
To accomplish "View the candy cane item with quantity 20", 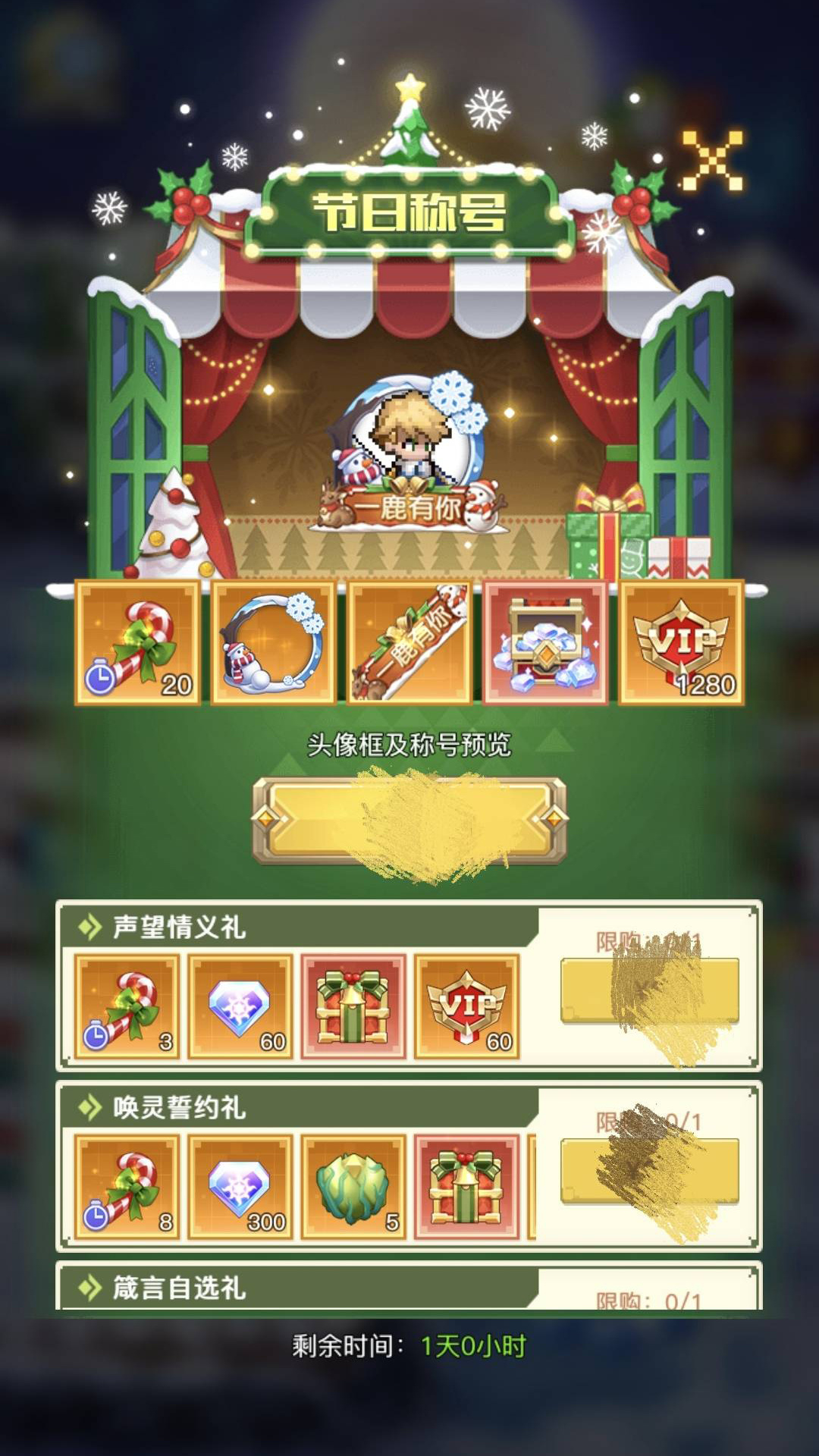I will pos(137,642).
